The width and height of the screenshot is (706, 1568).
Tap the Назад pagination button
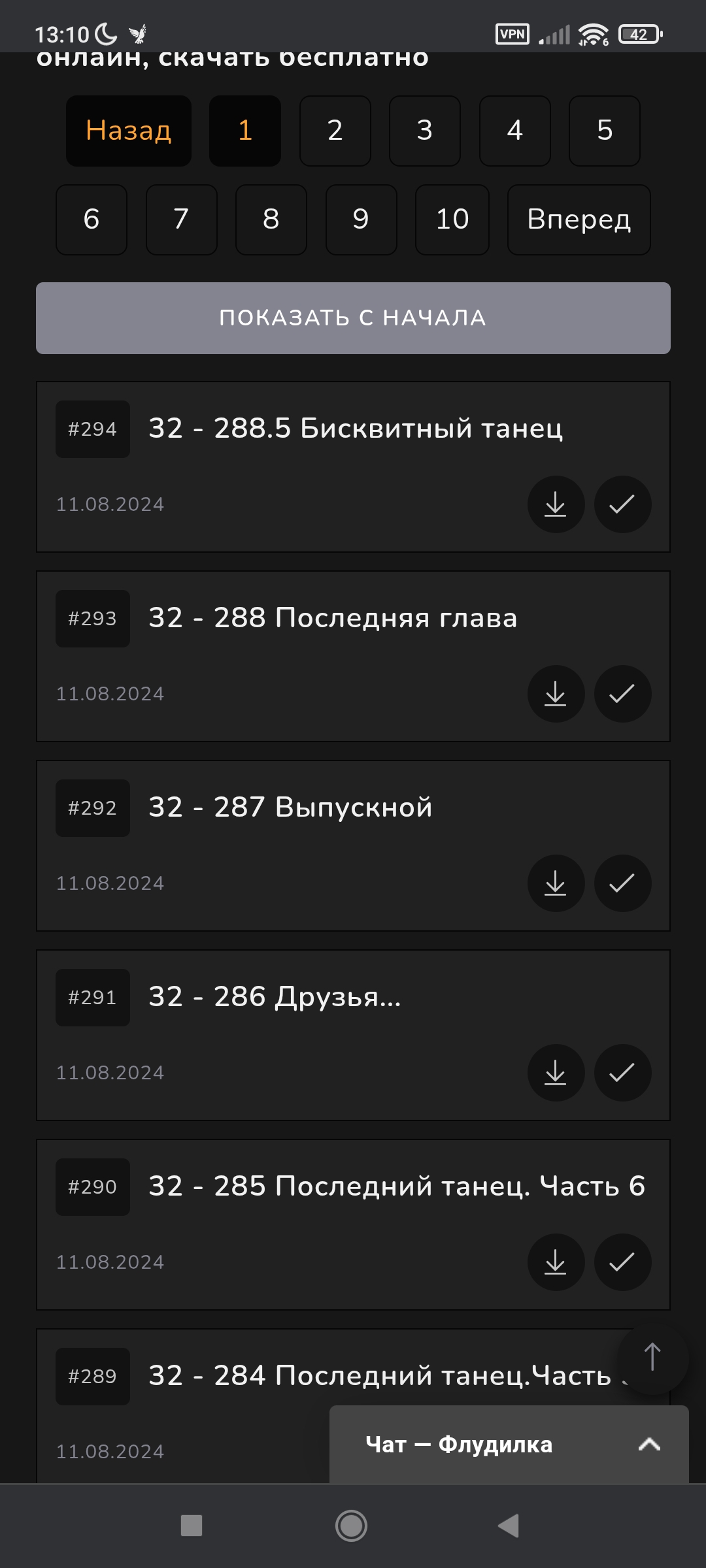click(x=129, y=131)
